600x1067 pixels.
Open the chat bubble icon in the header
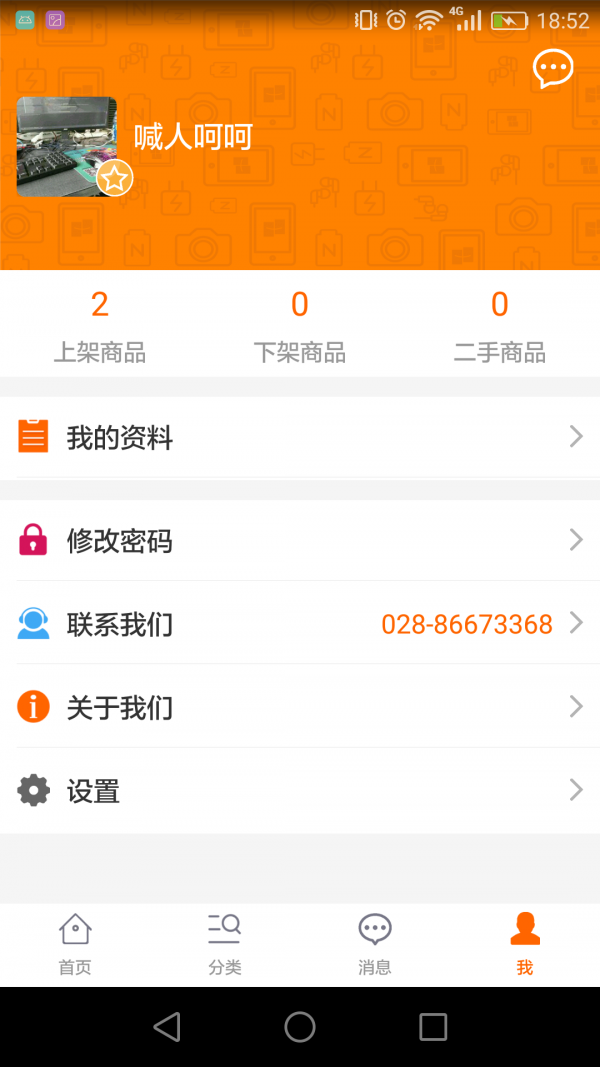tap(553, 69)
